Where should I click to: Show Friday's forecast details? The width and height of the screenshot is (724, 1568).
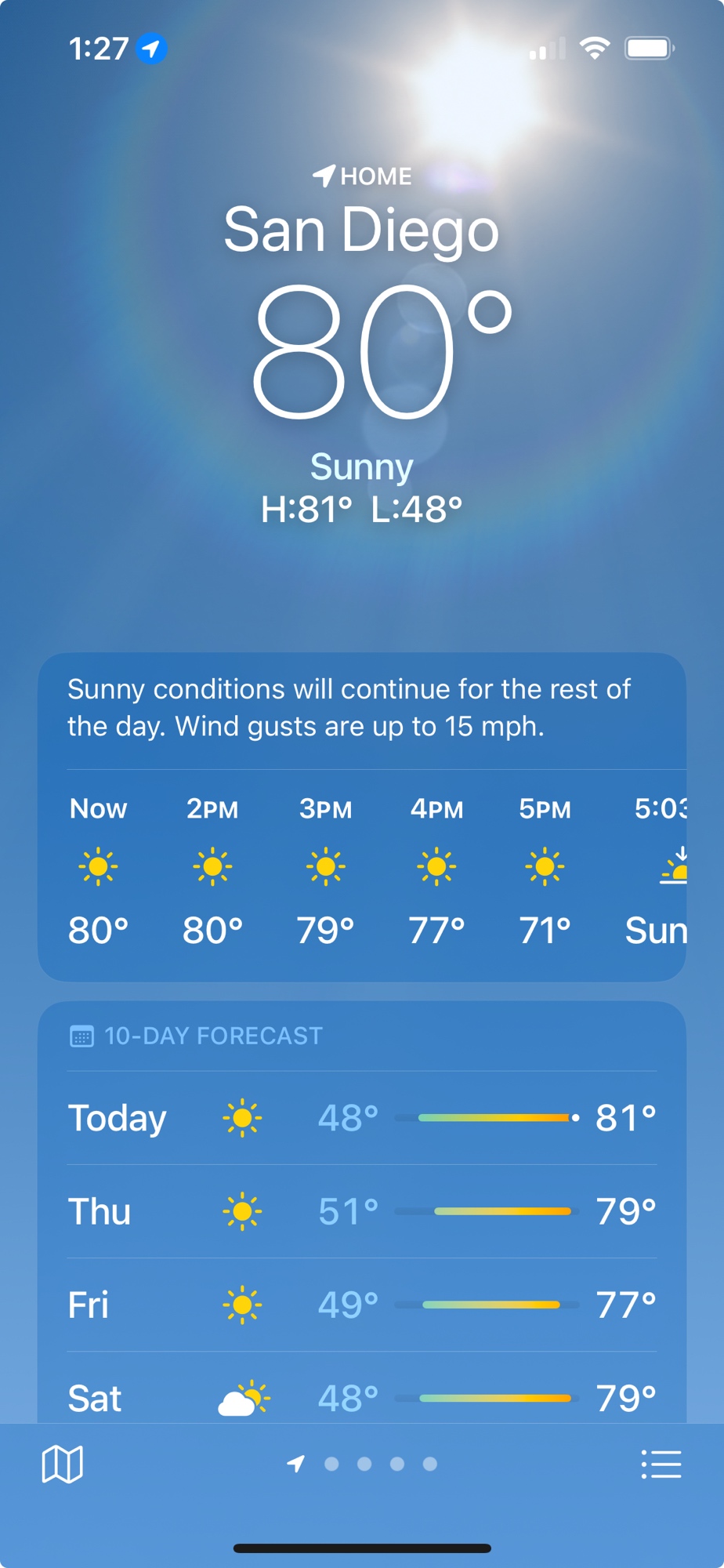tap(361, 1305)
